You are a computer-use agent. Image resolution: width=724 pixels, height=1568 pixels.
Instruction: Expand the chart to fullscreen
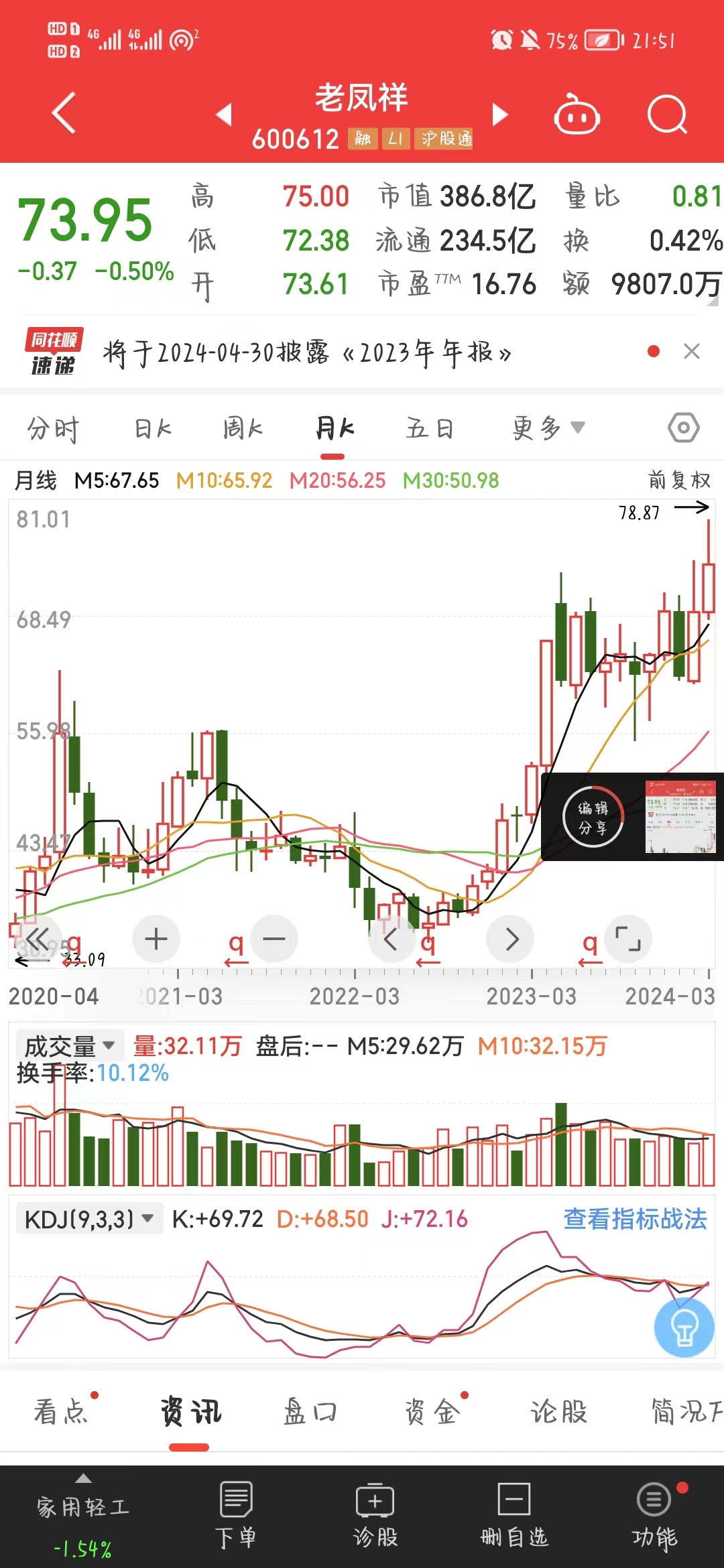pos(628,939)
